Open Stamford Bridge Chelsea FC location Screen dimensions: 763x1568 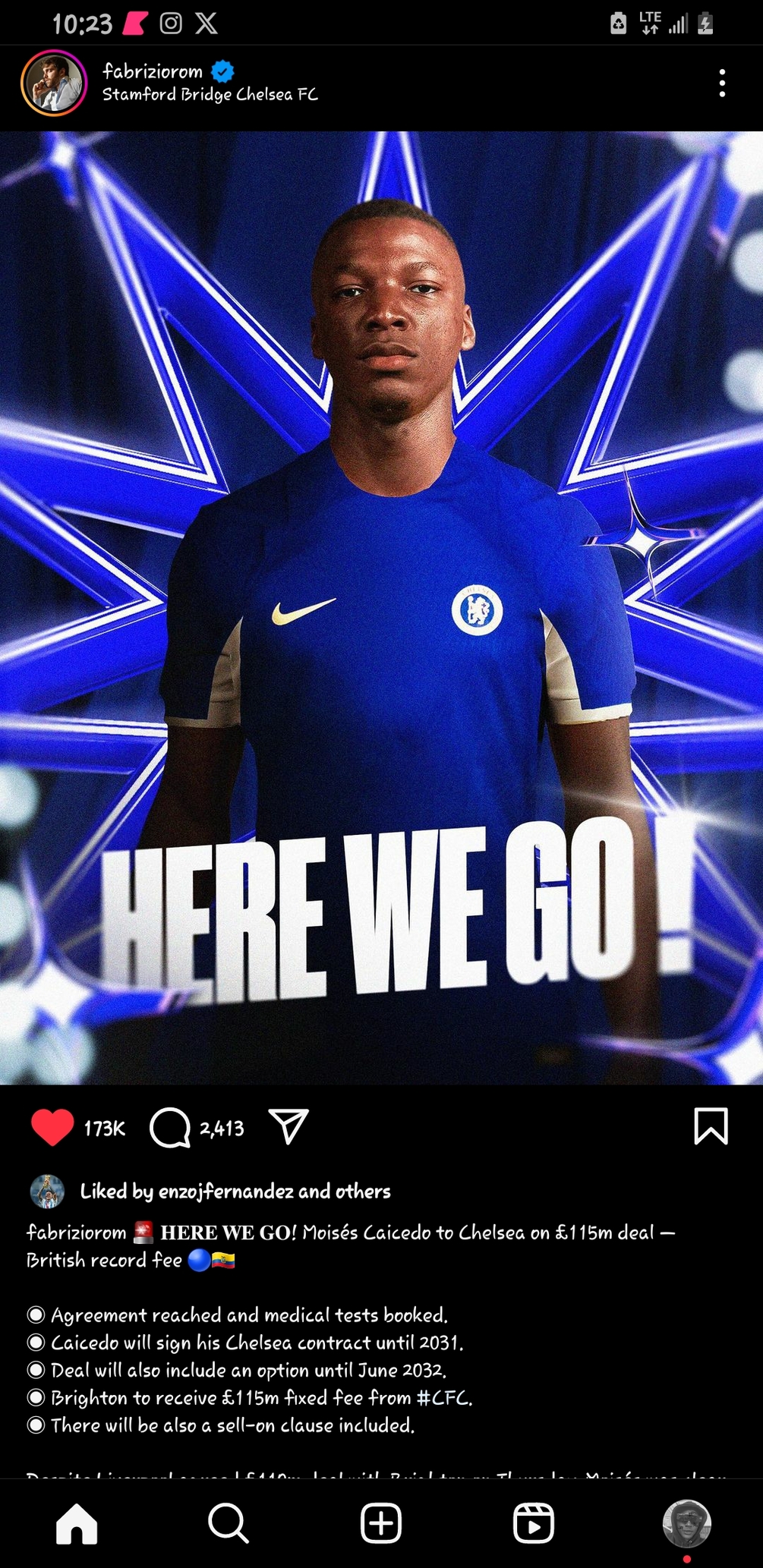click(x=210, y=95)
